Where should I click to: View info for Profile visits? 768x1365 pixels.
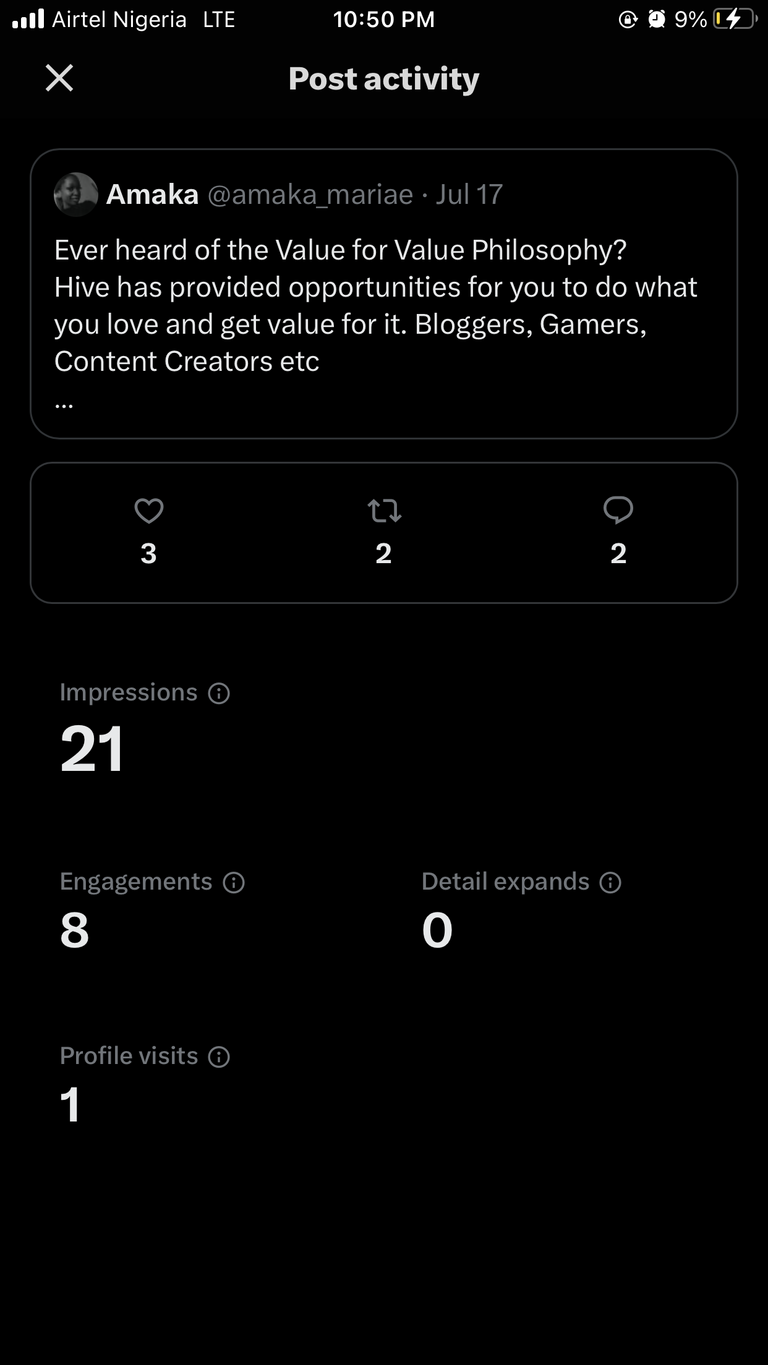[219, 1056]
